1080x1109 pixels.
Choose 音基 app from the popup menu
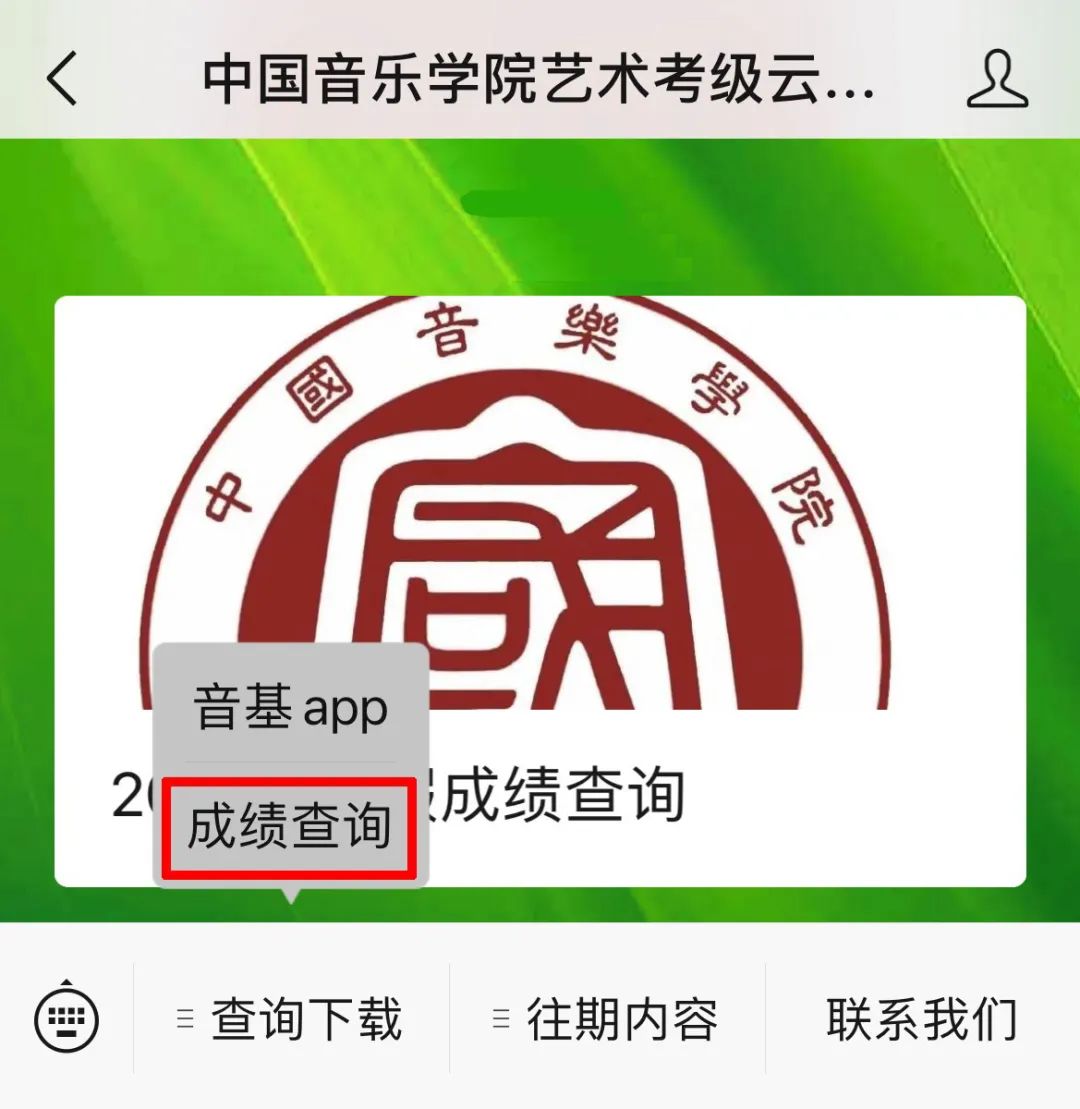coord(290,708)
